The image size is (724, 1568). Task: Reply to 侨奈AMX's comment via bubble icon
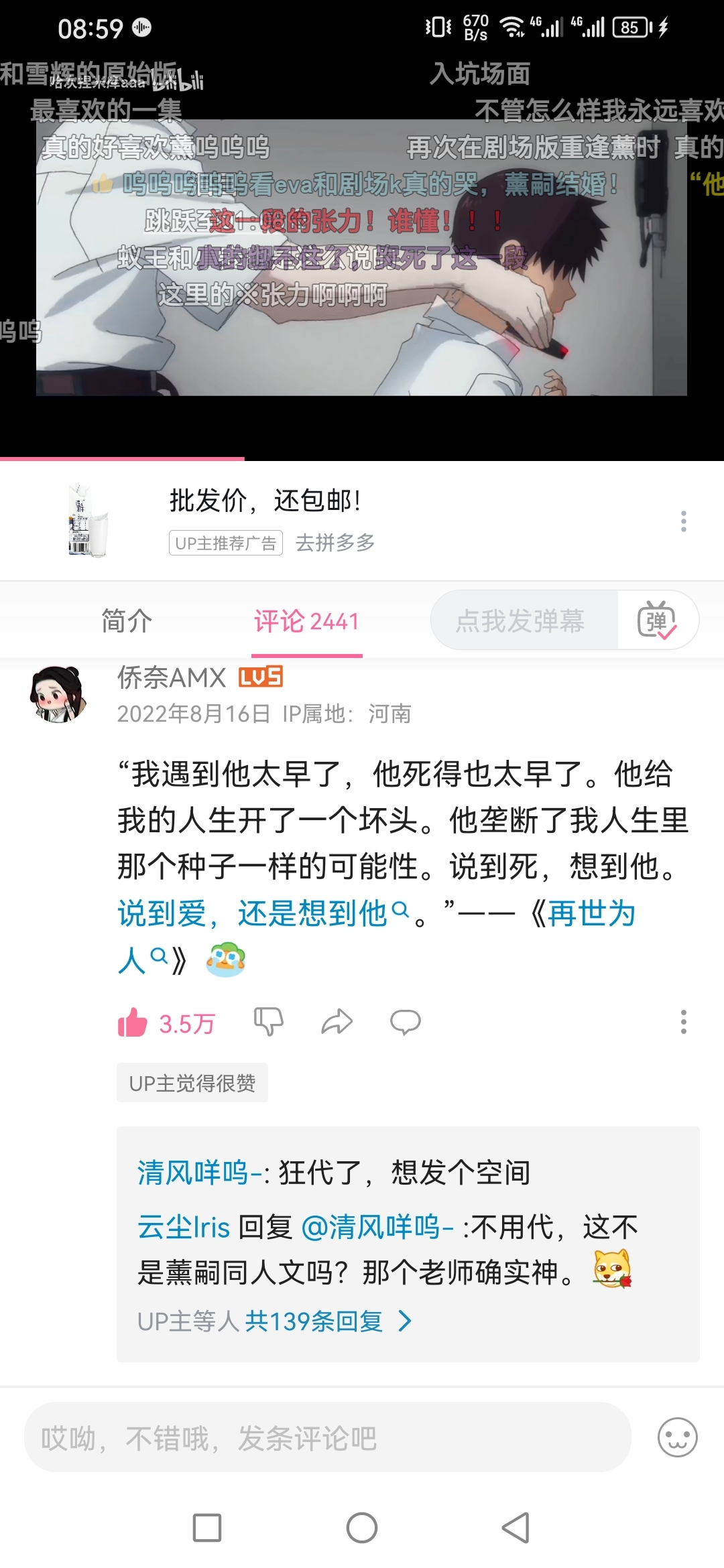tap(405, 1023)
